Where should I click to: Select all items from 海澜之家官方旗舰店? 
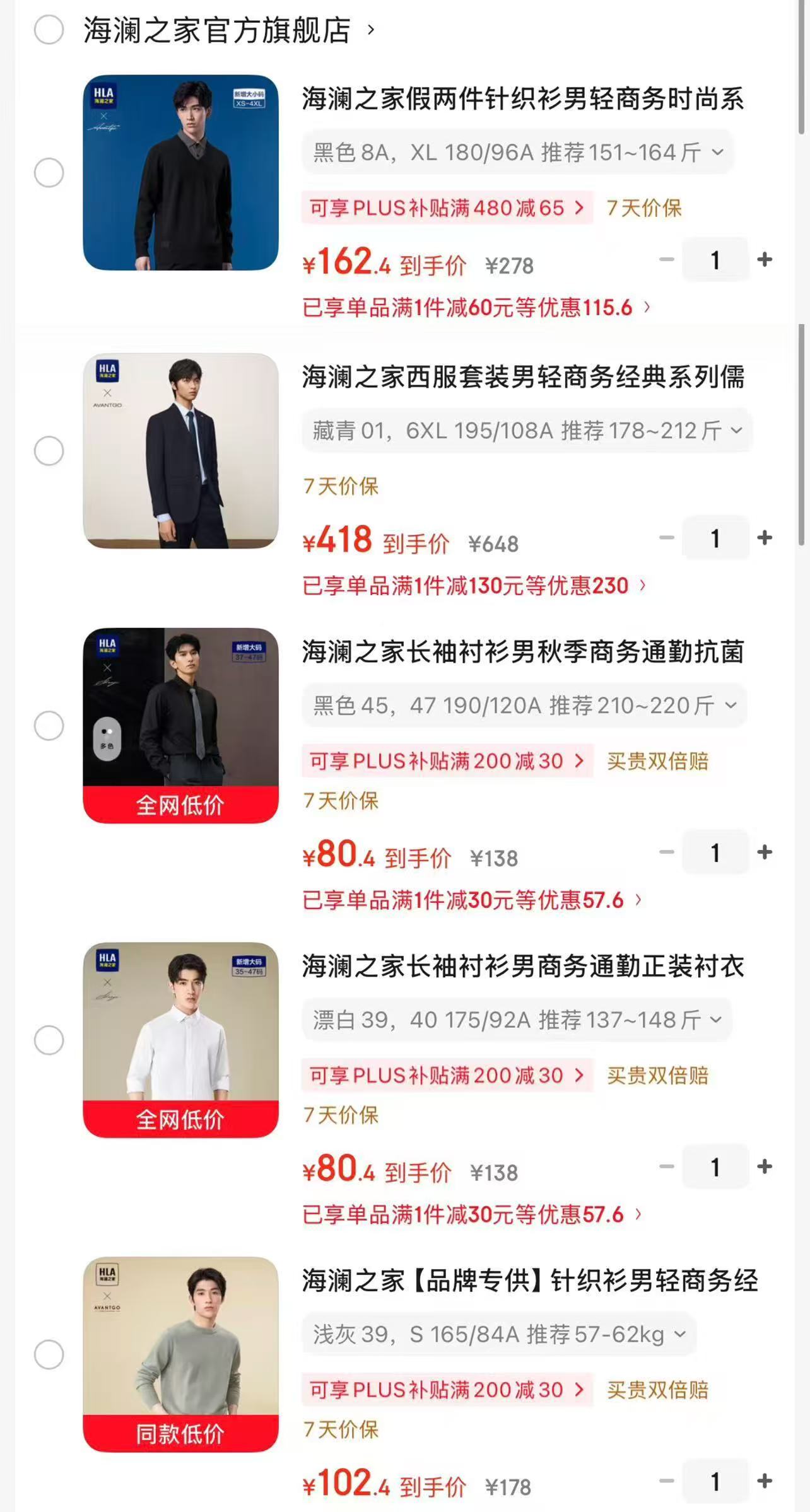point(49,30)
